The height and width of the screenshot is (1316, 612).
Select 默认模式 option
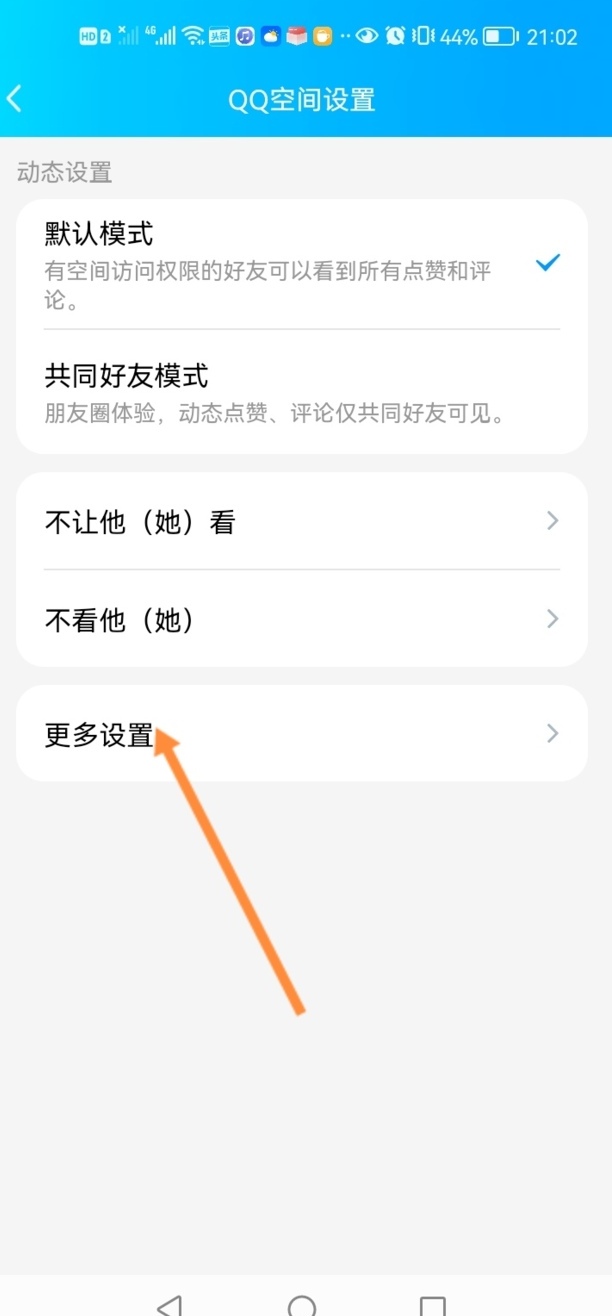coord(300,263)
